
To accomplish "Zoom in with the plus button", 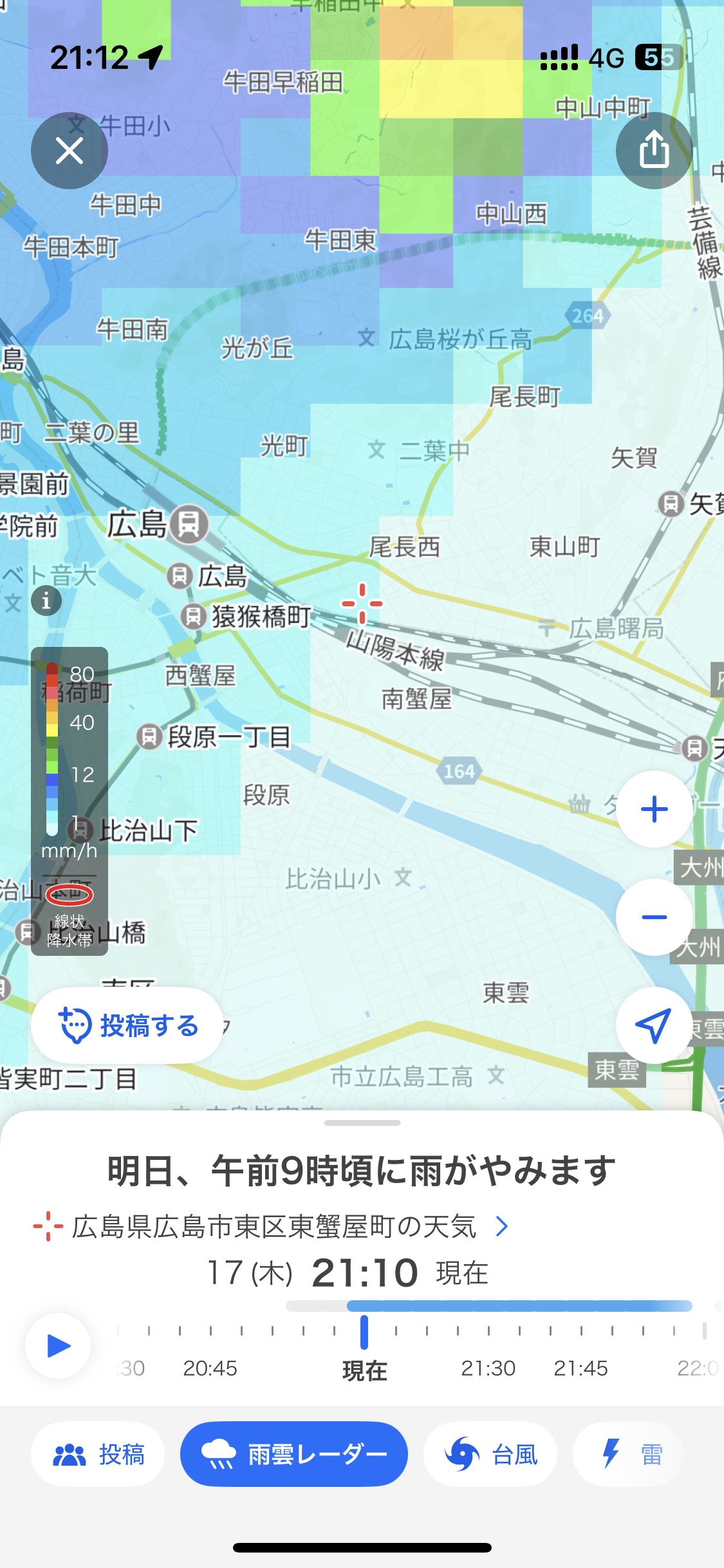I will 654,809.
